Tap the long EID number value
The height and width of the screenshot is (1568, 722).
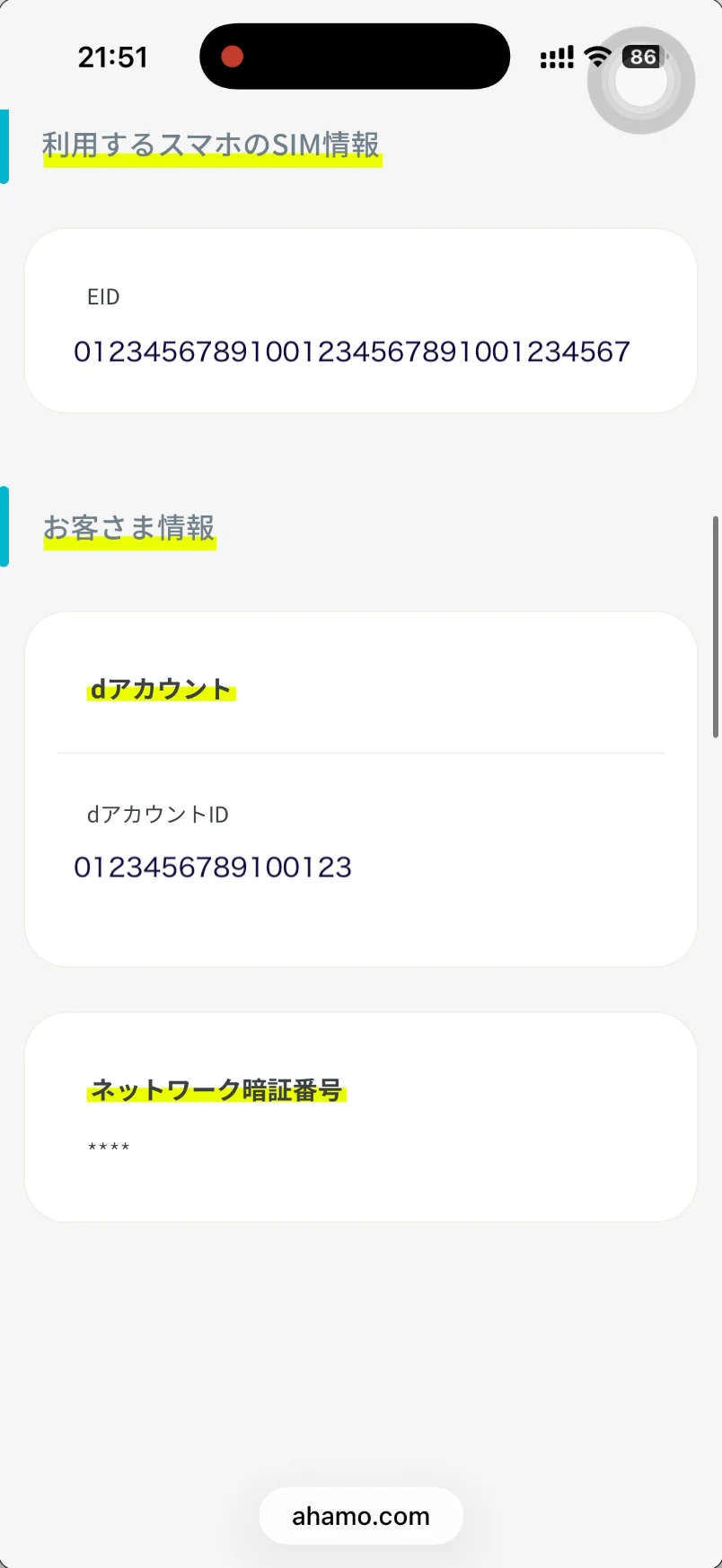[x=352, y=351]
